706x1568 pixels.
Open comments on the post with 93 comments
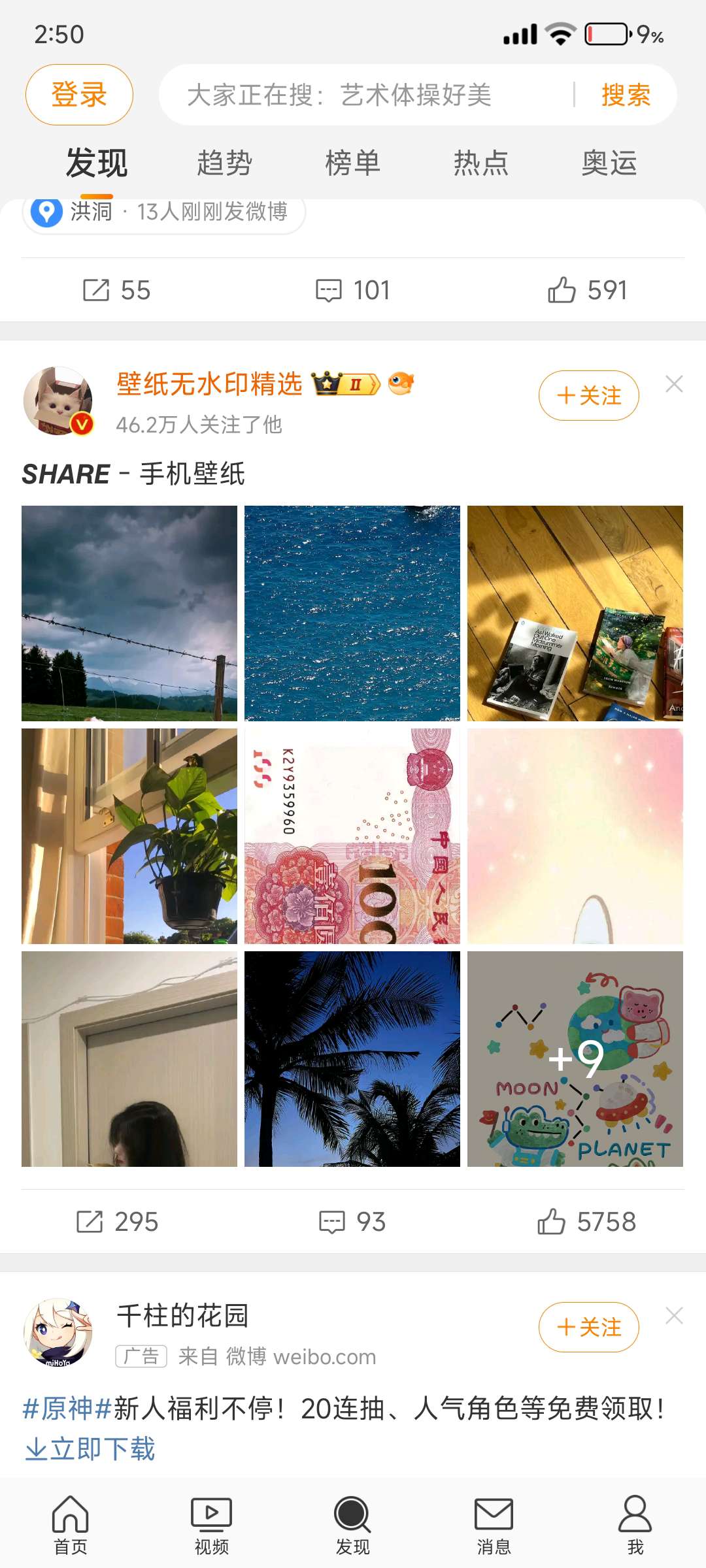[x=352, y=1221]
